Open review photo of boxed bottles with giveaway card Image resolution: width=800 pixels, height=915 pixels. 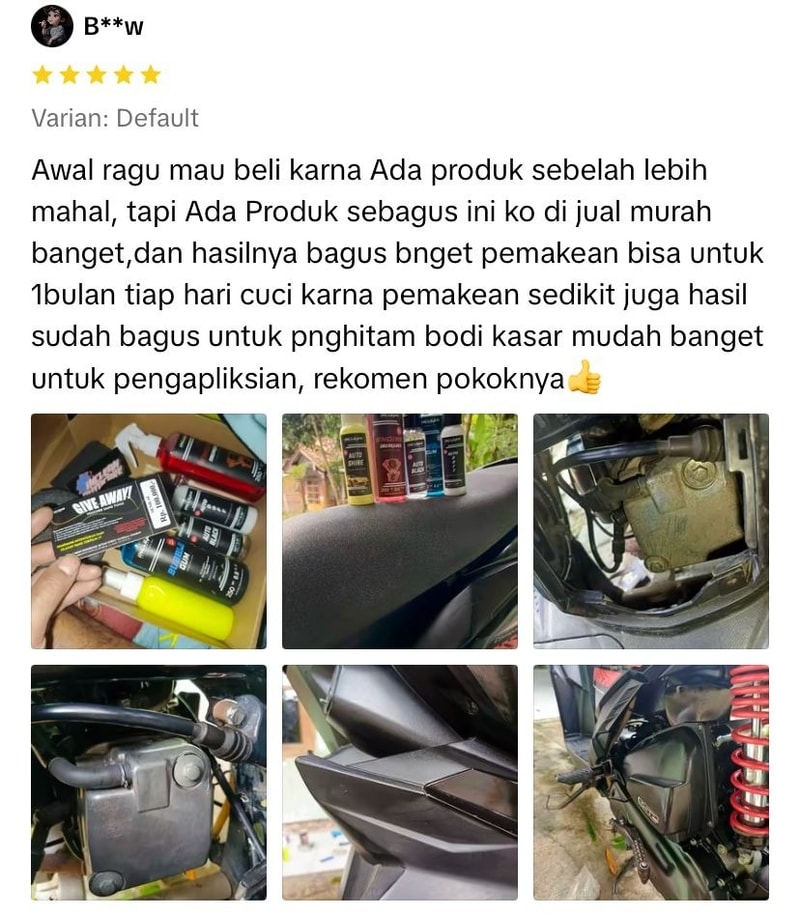point(149,531)
